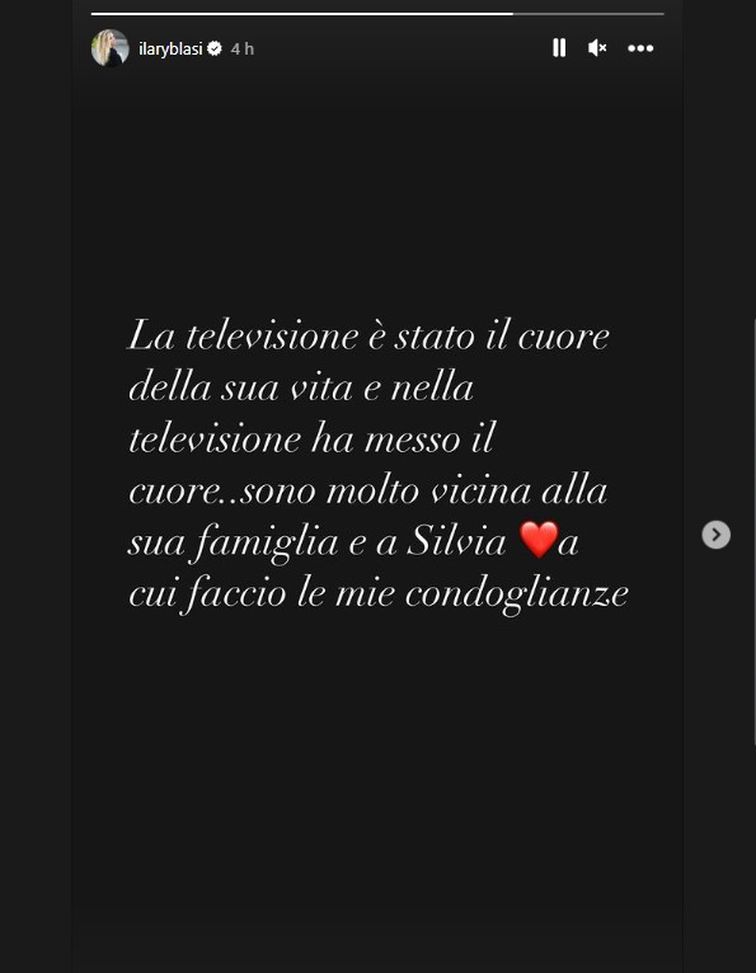
Task: Select the story progress bar at top
Action: [378, 10]
